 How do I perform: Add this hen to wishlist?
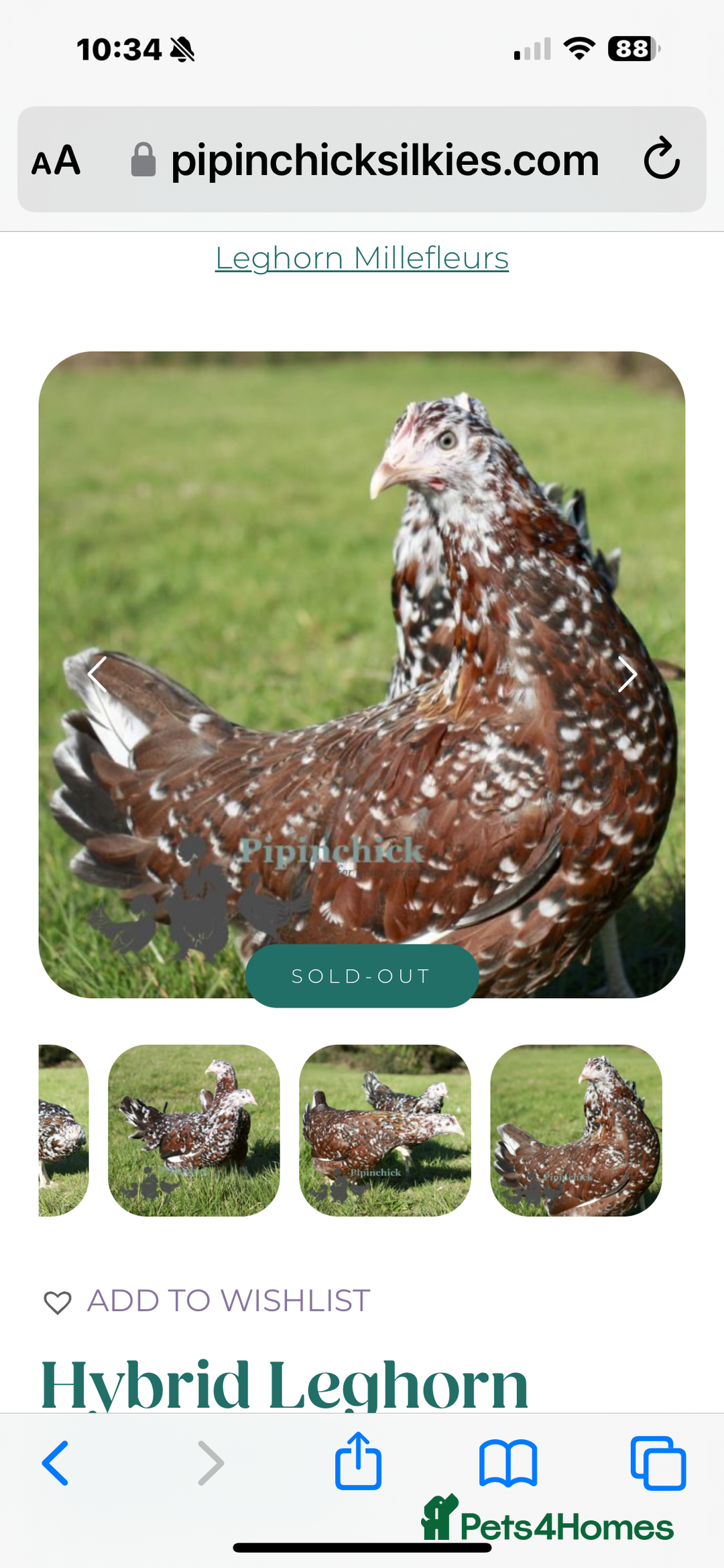pos(207,1301)
